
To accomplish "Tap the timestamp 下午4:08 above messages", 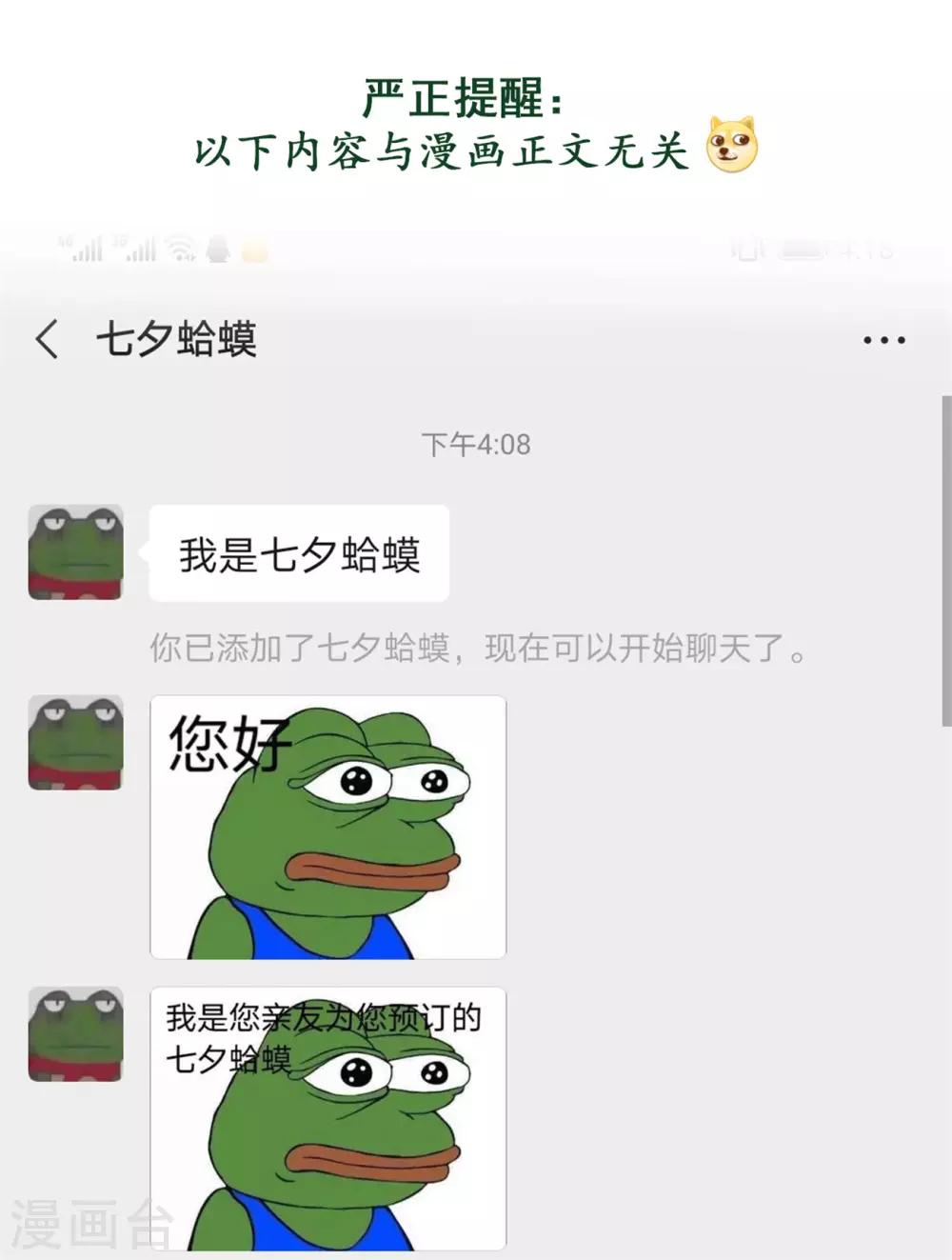I will tap(478, 441).
